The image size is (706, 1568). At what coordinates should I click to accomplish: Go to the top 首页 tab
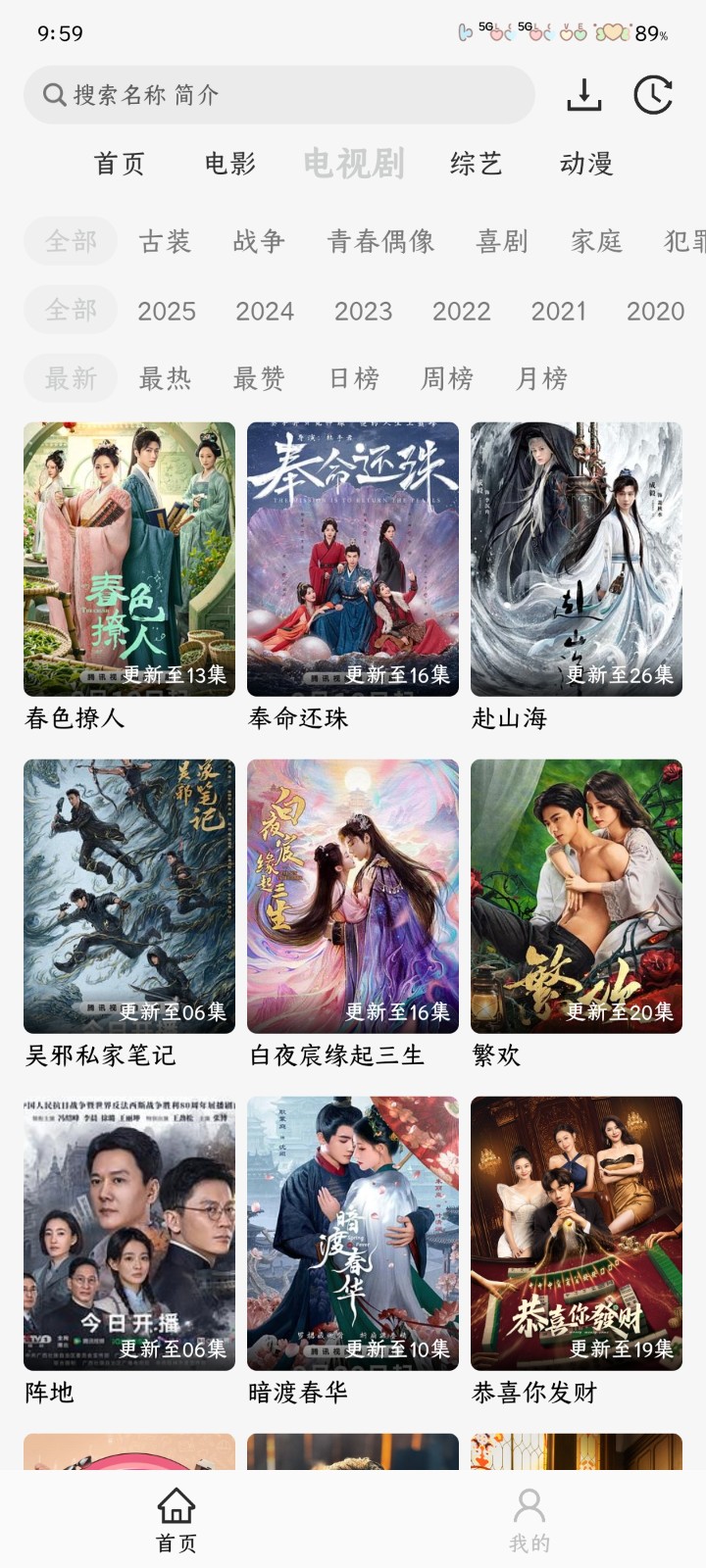coord(120,164)
